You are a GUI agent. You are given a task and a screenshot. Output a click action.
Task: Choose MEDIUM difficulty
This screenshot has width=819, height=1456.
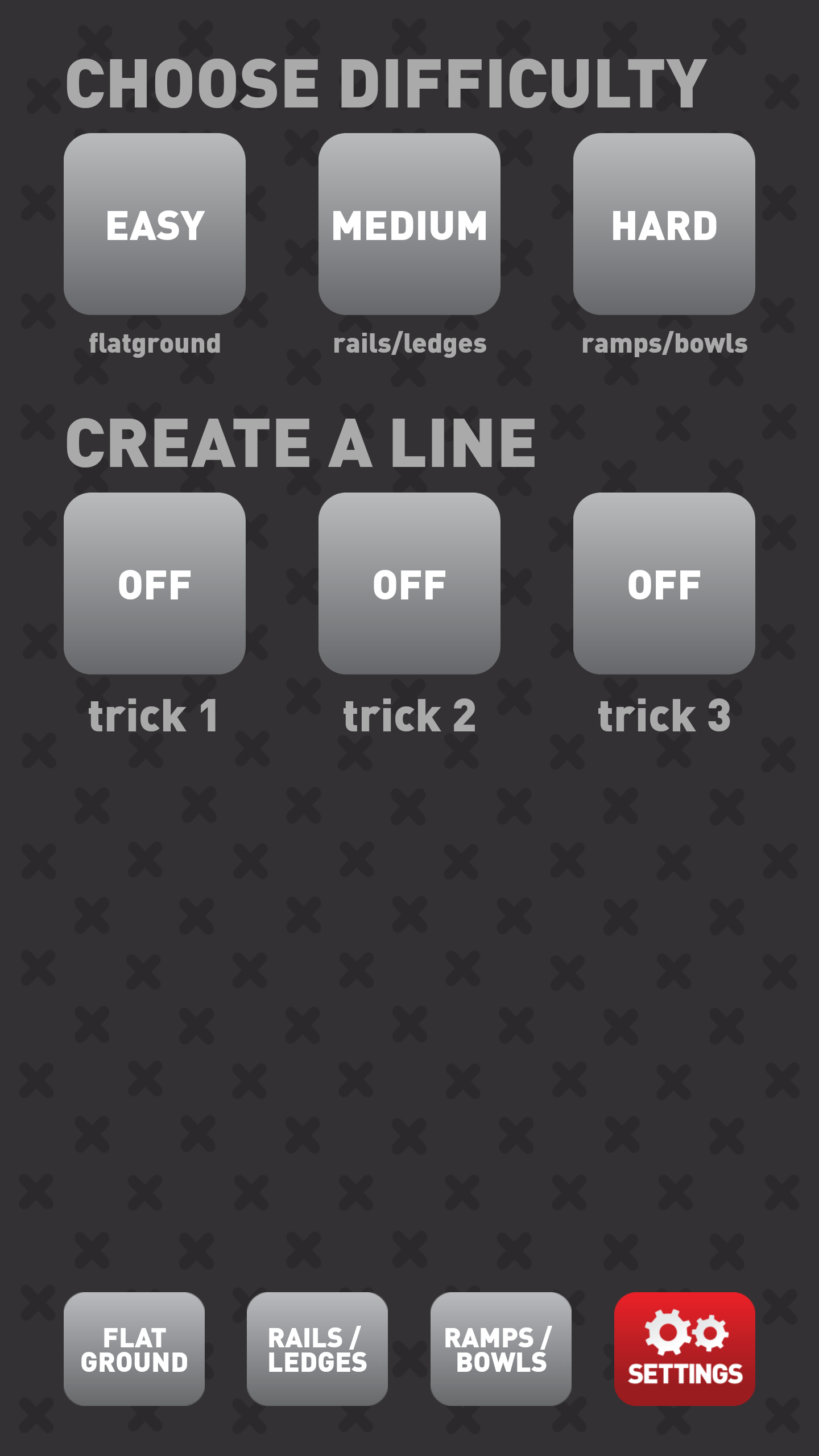pyautogui.click(x=409, y=224)
